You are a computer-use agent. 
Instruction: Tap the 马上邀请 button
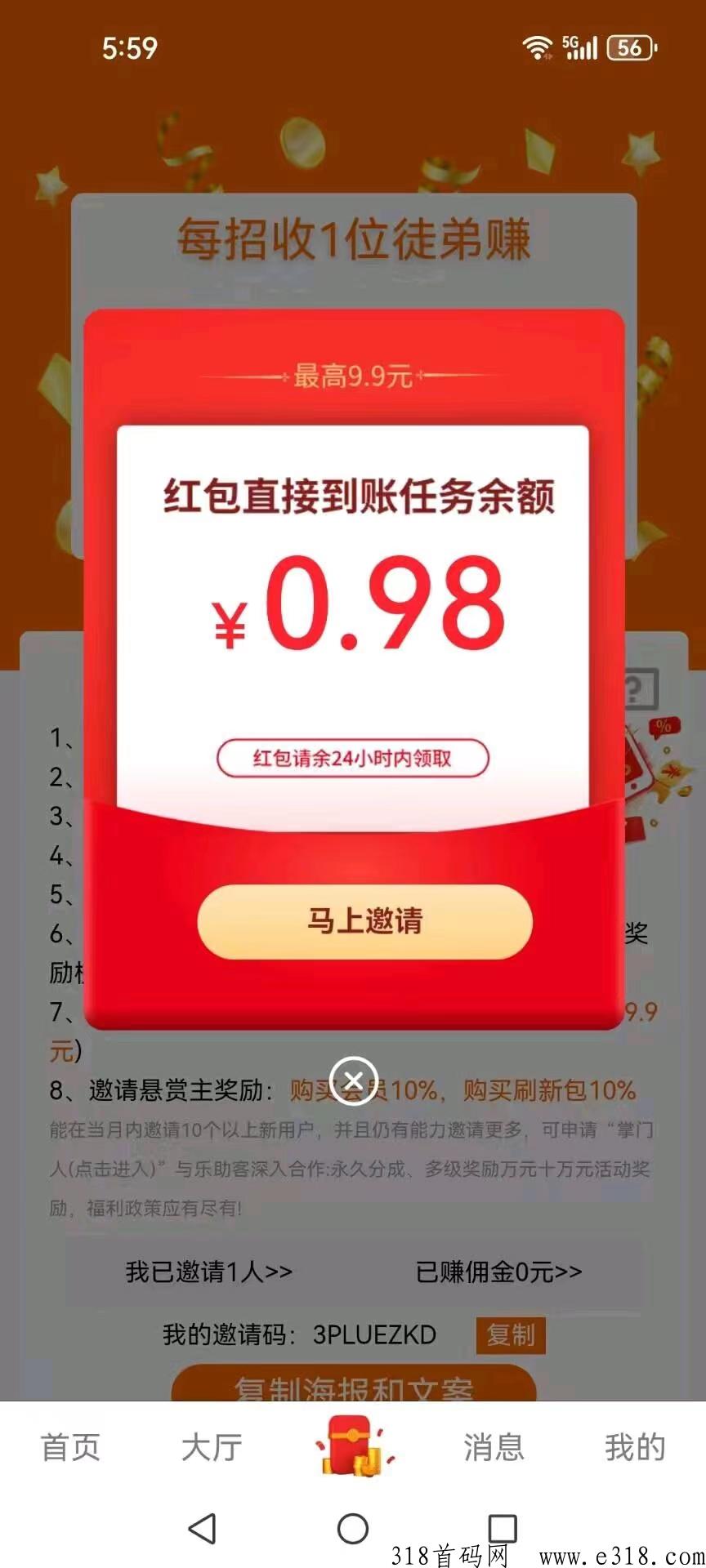tap(364, 921)
